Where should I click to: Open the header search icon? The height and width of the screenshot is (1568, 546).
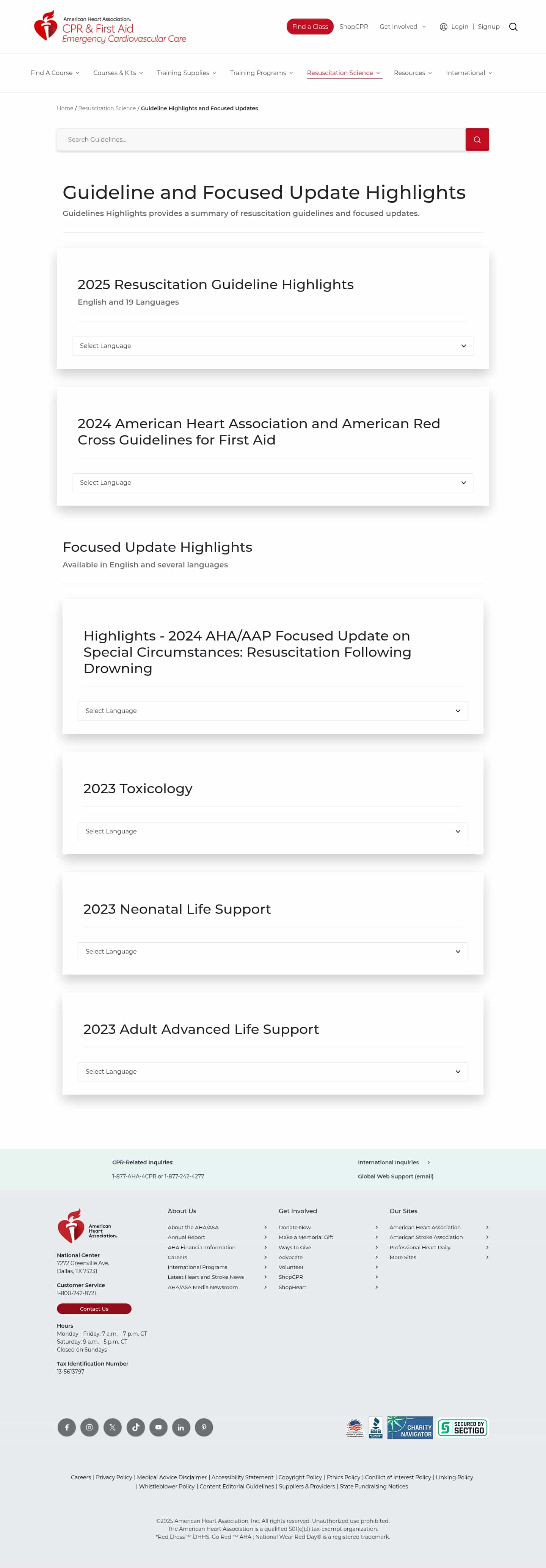pos(513,27)
